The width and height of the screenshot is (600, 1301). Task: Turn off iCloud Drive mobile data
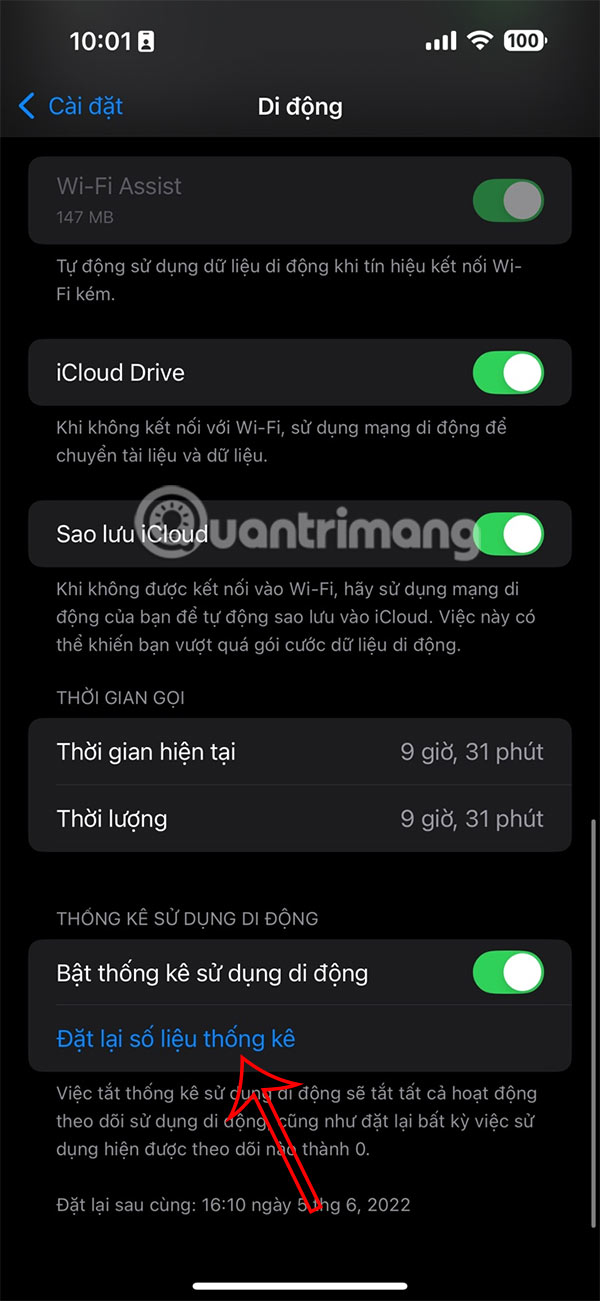point(508,373)
